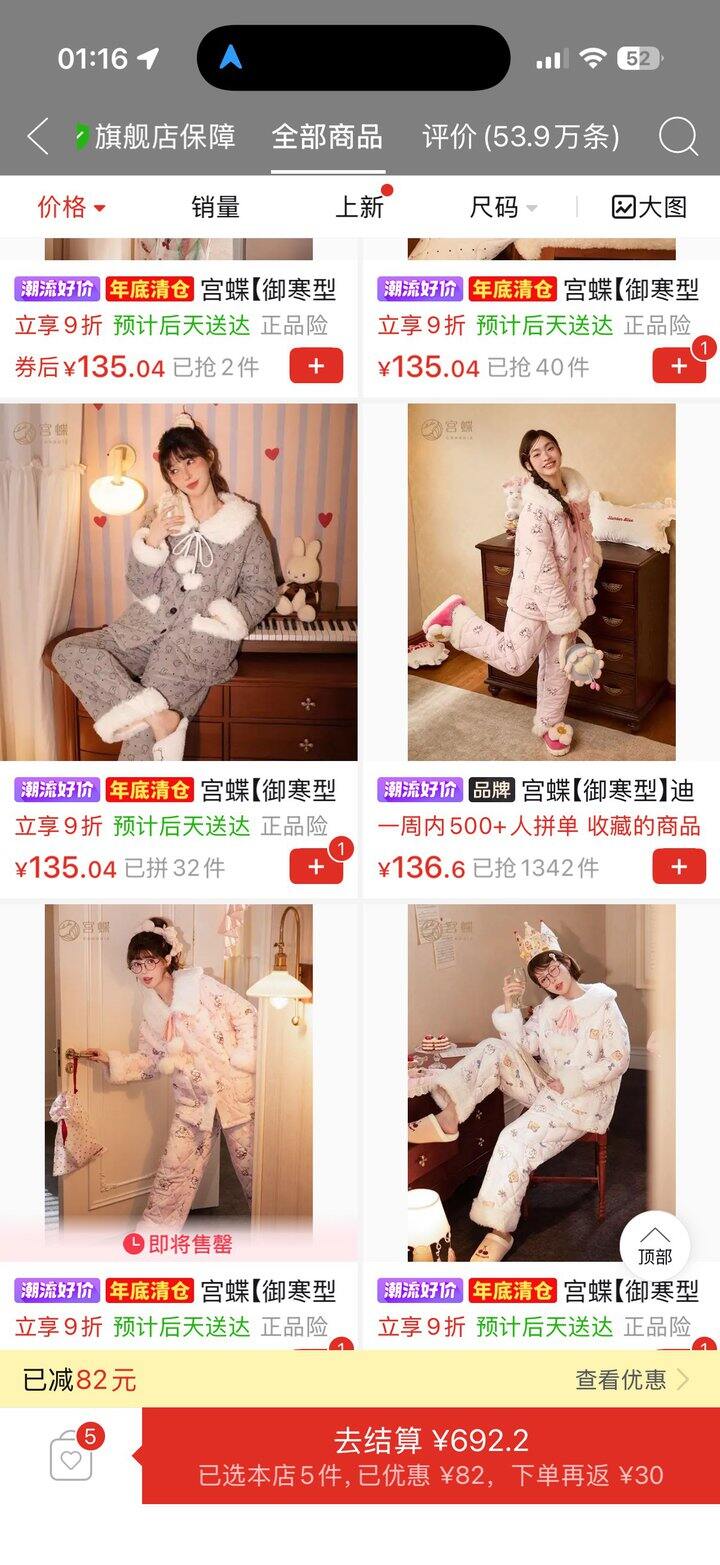This screenshot has width=720, height=1565.
Task: Switch to the 全部商品 tab
Action: (327, 137)
